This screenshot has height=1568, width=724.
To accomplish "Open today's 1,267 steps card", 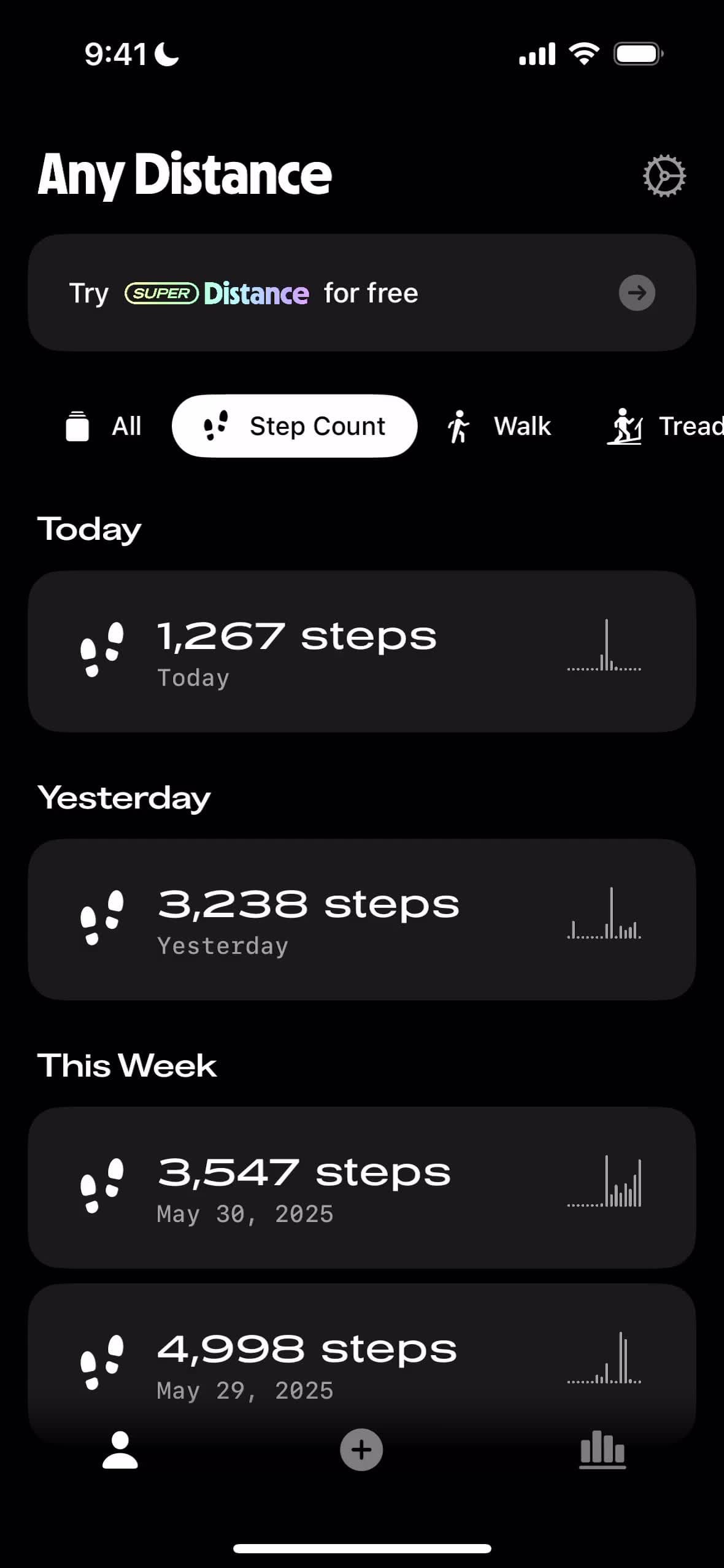I will (362, 651).
